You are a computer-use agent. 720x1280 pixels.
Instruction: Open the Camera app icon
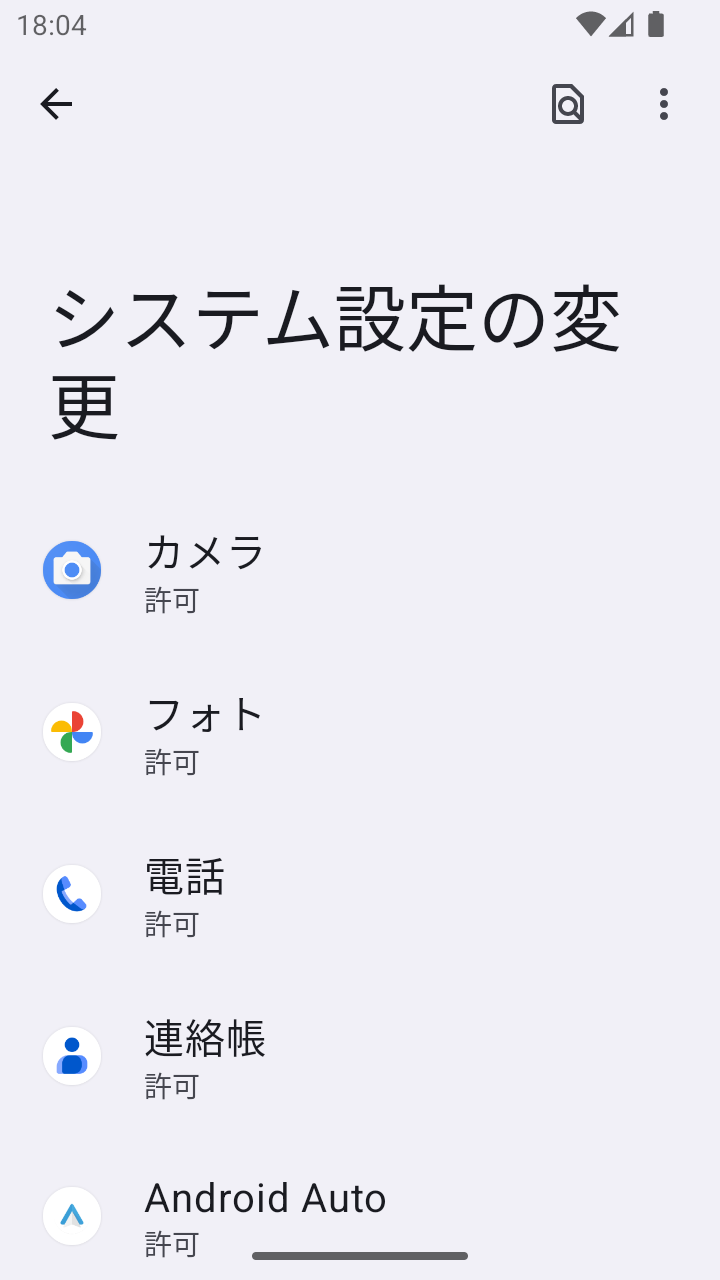tap(72, 569)
